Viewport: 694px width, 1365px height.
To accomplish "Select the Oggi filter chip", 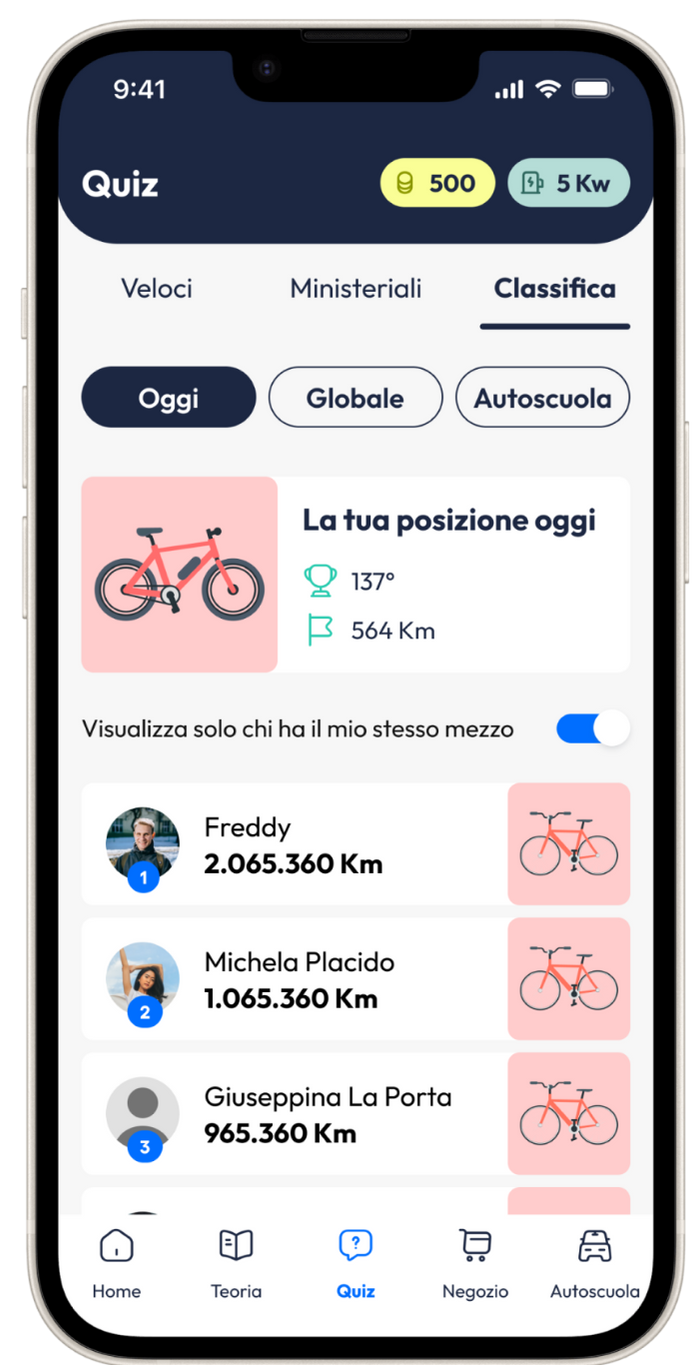I will click(x=168, y=398).
